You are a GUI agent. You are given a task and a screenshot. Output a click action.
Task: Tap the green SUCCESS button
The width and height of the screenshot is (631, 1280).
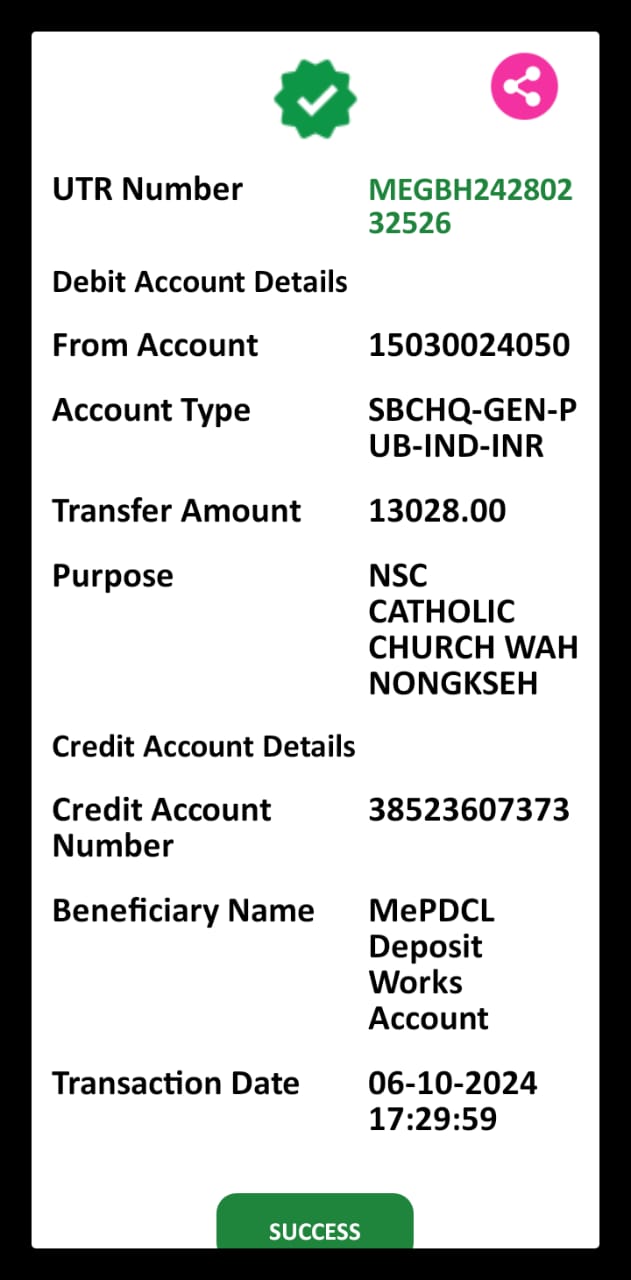[315, 1222]
